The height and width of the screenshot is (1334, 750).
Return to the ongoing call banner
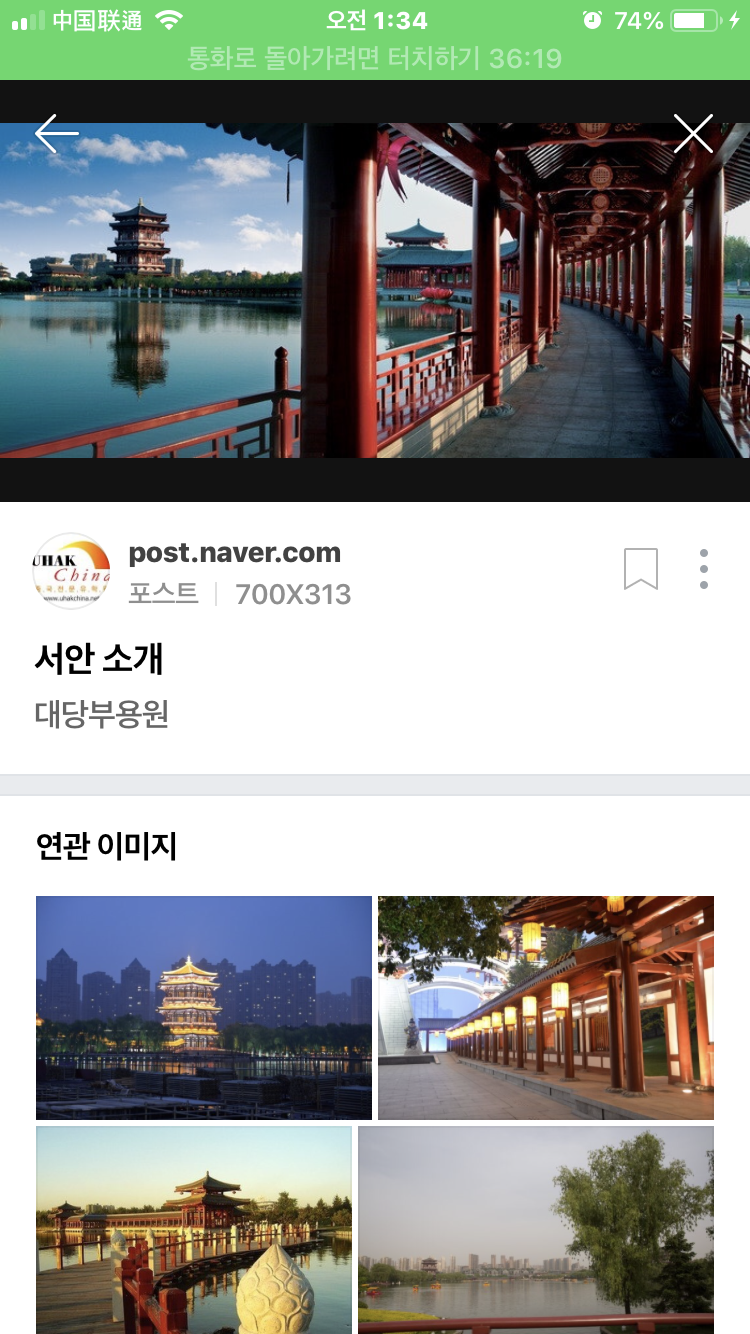pos(375,58)
